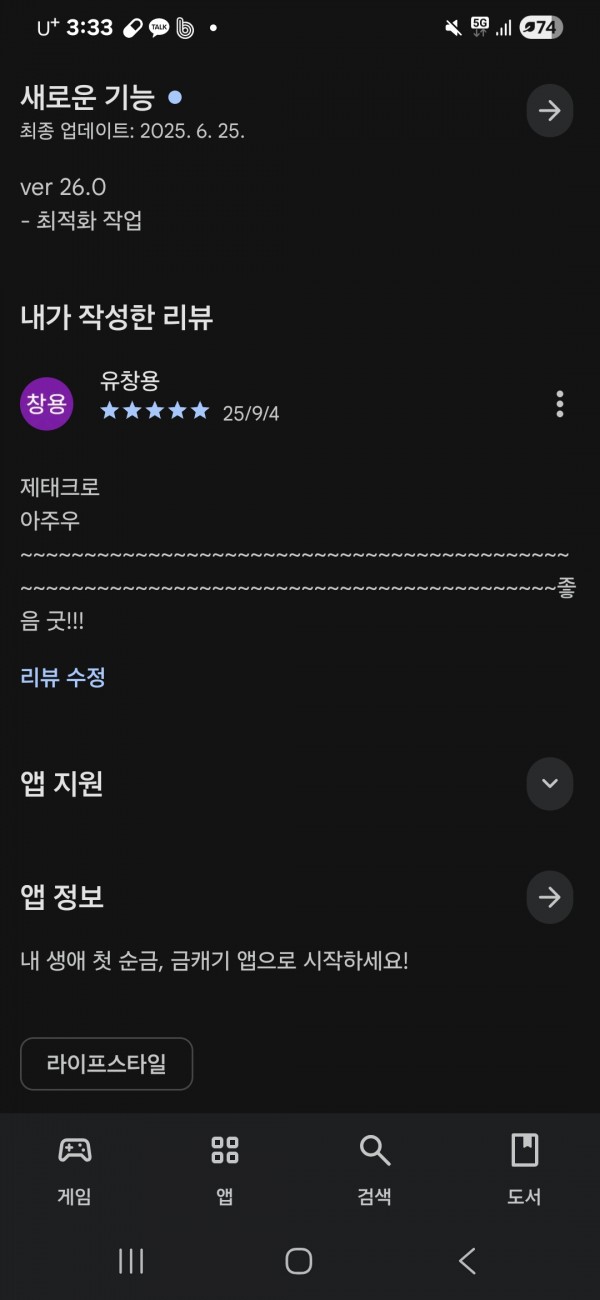Open the recent apps view
The width and height of the screenshot is (600, 1300).
[x=131, y=1261]
